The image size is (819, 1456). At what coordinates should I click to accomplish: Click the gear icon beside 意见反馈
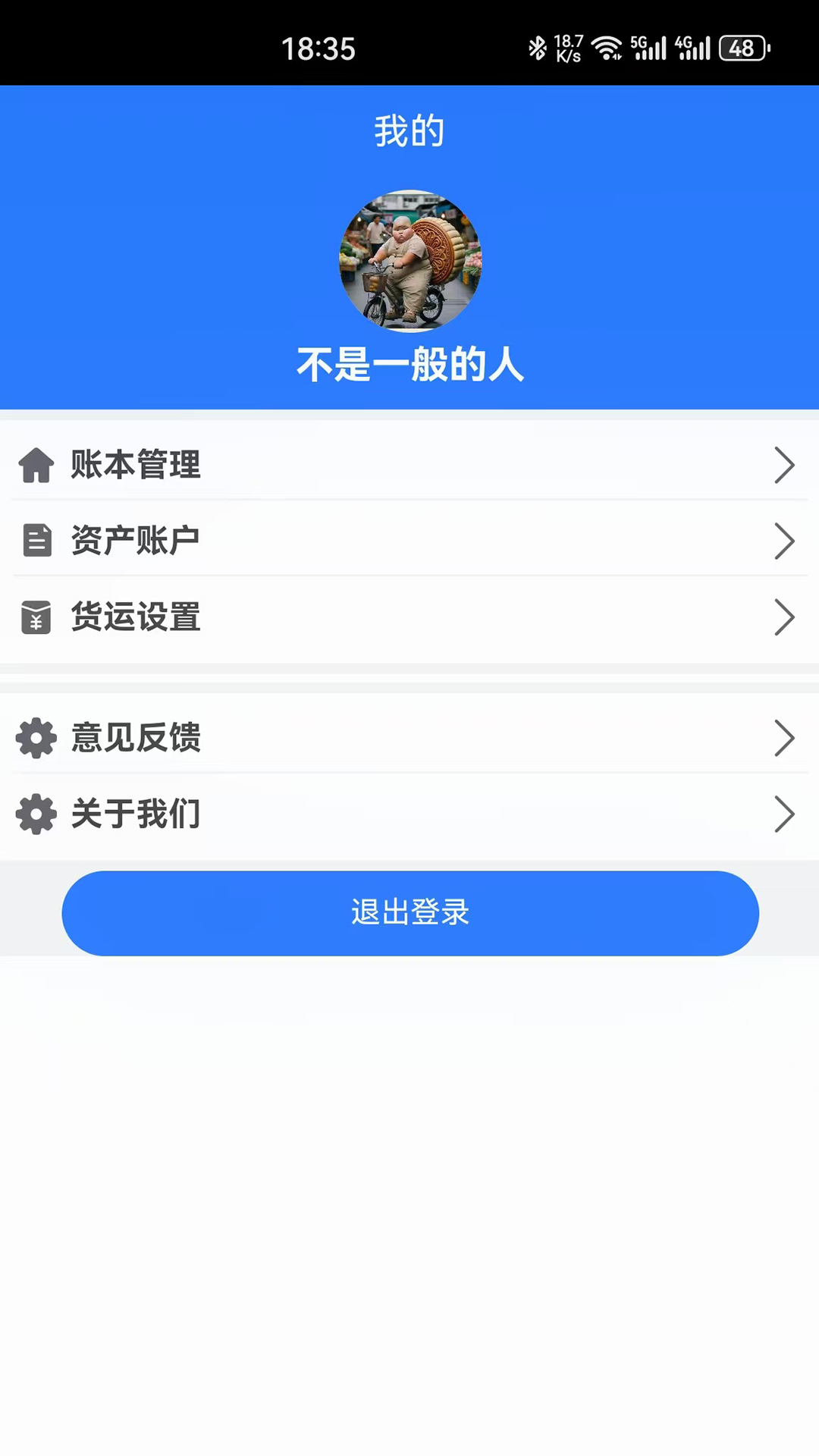click(x=35, y=738)
